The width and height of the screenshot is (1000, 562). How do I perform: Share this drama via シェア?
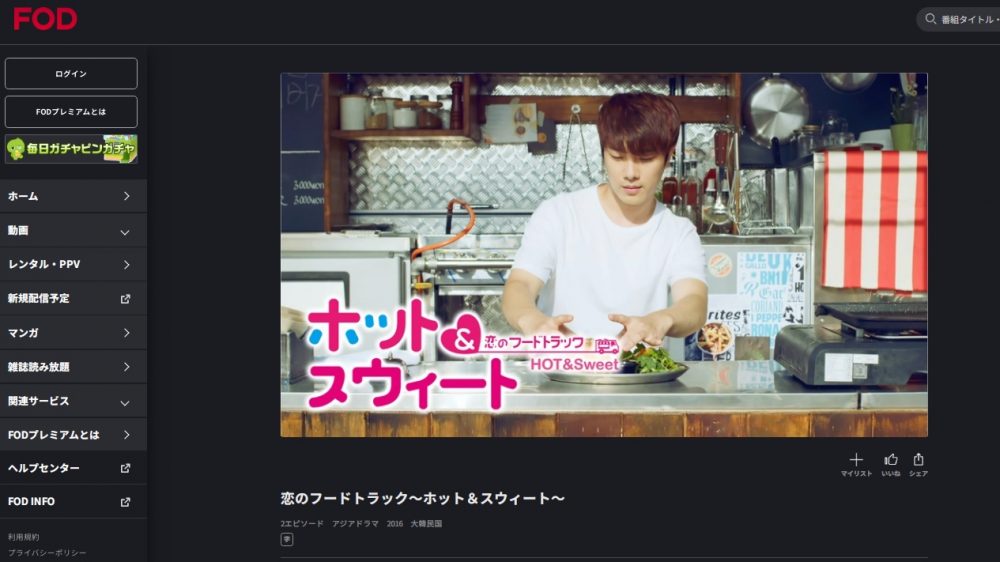pos(918,465)
